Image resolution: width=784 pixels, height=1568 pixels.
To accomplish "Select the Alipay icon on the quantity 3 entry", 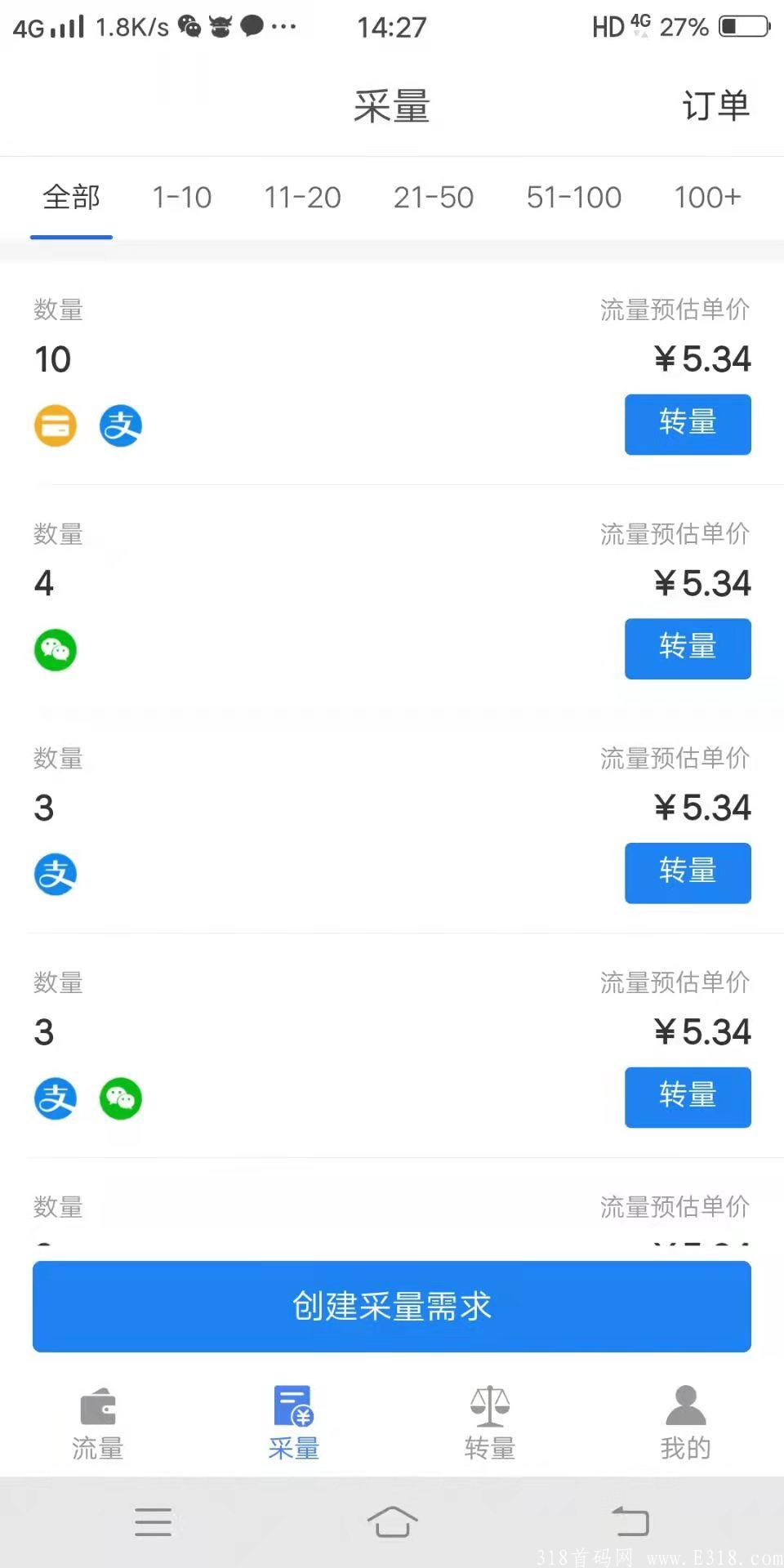I will (x=55, y=874).
